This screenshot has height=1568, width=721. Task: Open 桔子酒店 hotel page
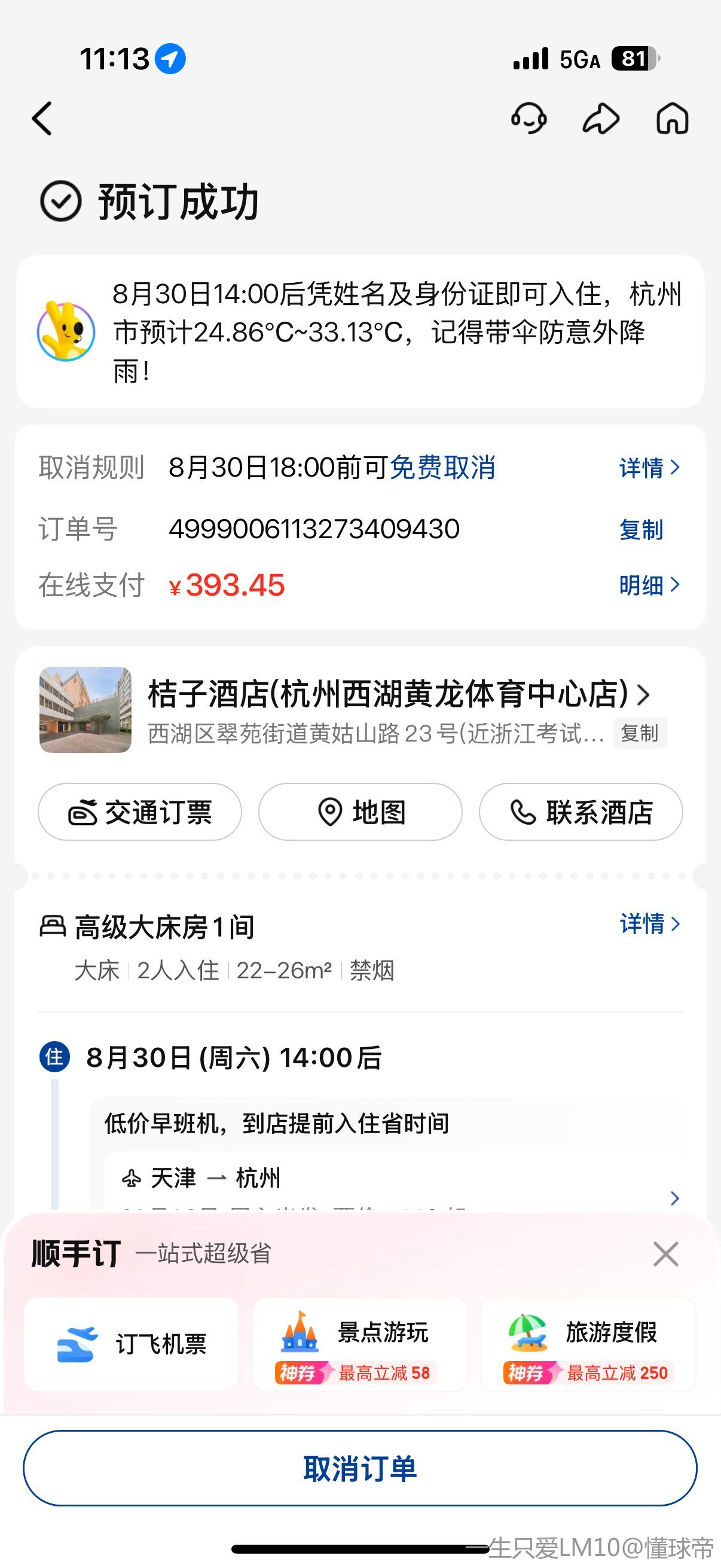click(399, 694)
